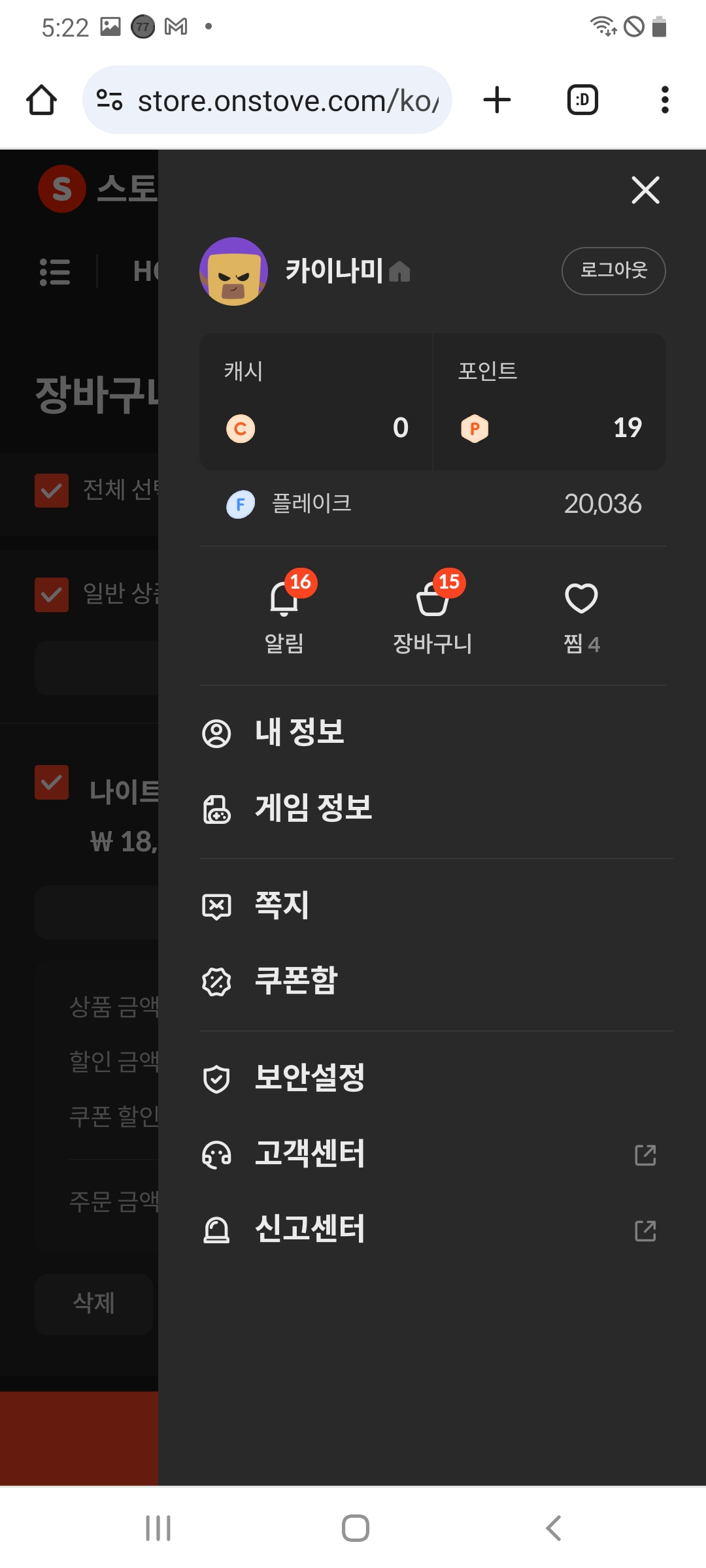Viewport: 706px width, 1568px height.
Task: Open 포인트 balance card
Action: pyautogui.click(x=549, y=402)
